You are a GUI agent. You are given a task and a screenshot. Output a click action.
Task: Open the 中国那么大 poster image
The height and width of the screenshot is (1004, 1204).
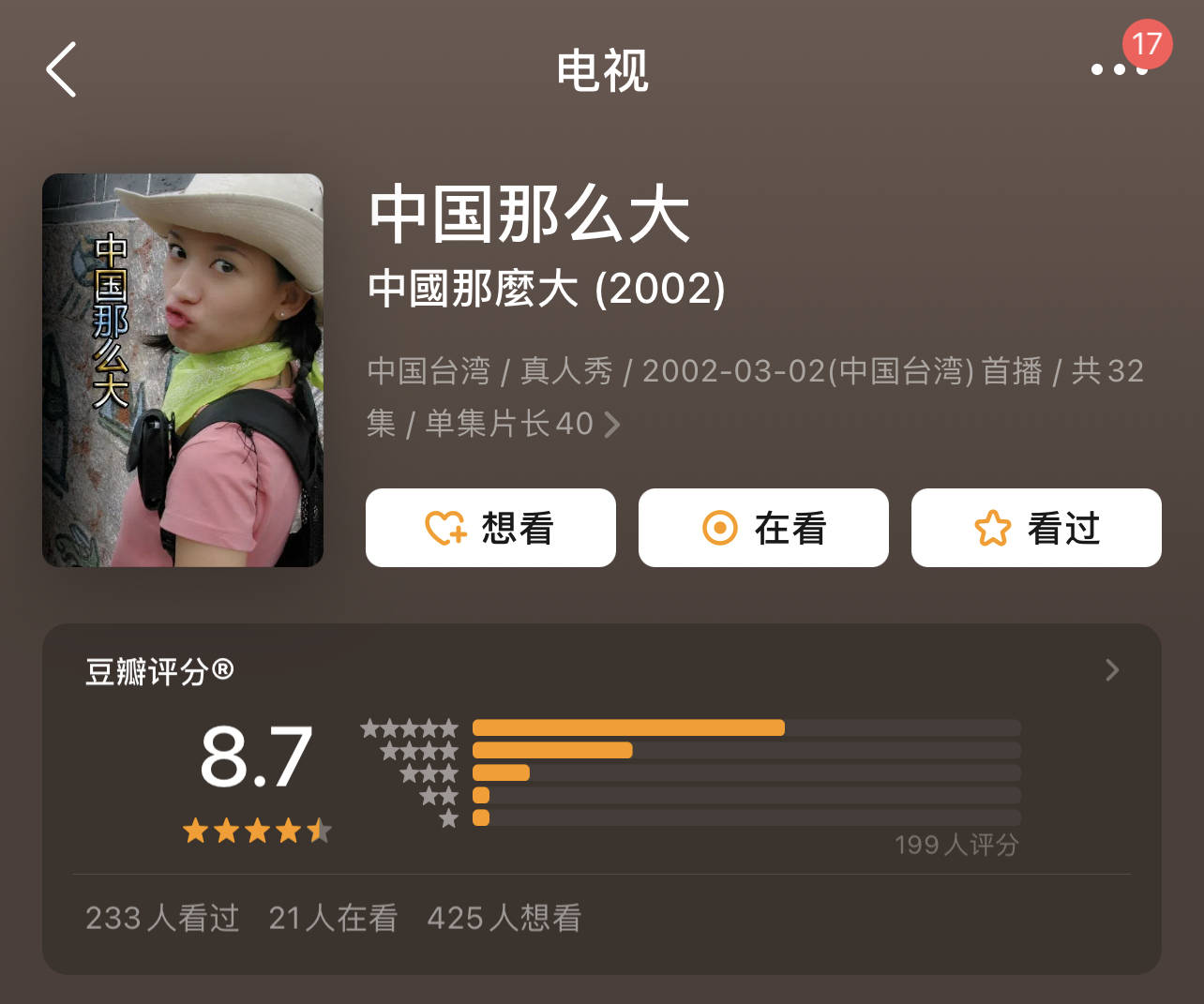pos(183,370)
